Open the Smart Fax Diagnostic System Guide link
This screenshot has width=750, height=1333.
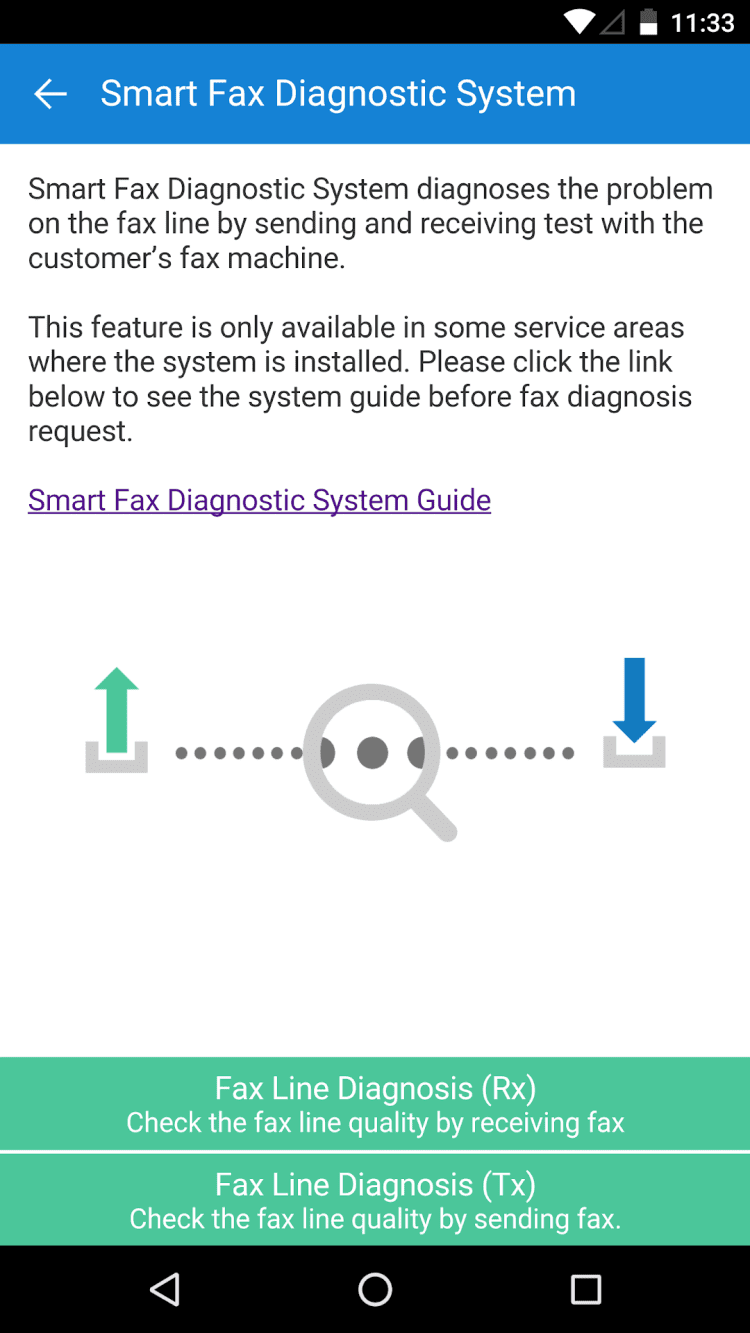coord(259,500)
